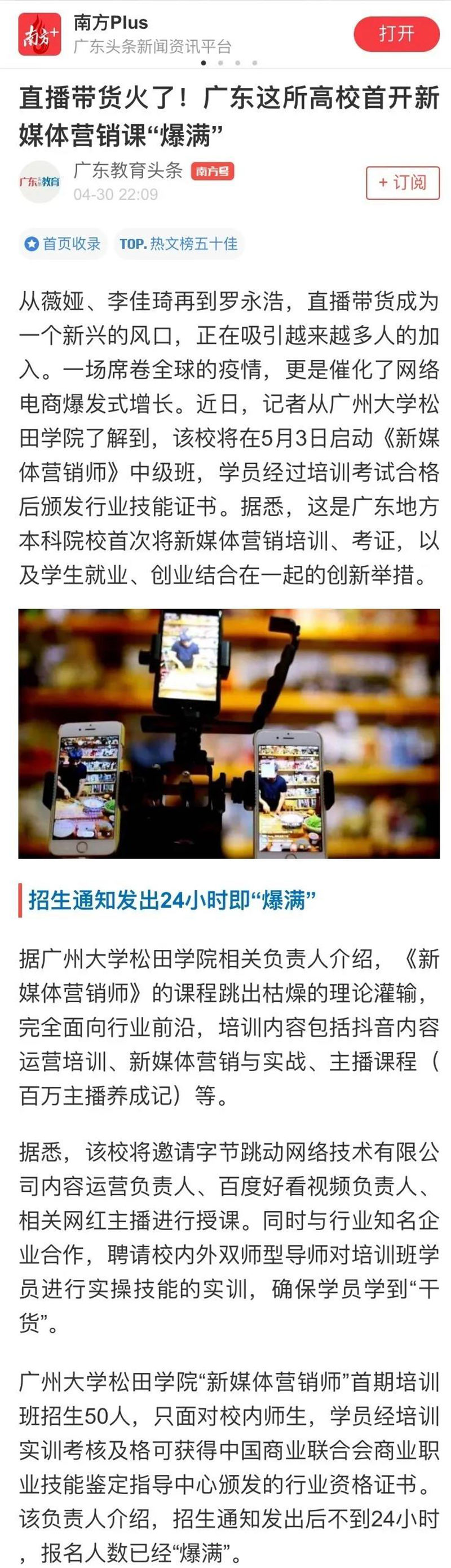The image size is (451, 1568).
Task: Tap the 打开 button to open app
Action: click(396, 33)
